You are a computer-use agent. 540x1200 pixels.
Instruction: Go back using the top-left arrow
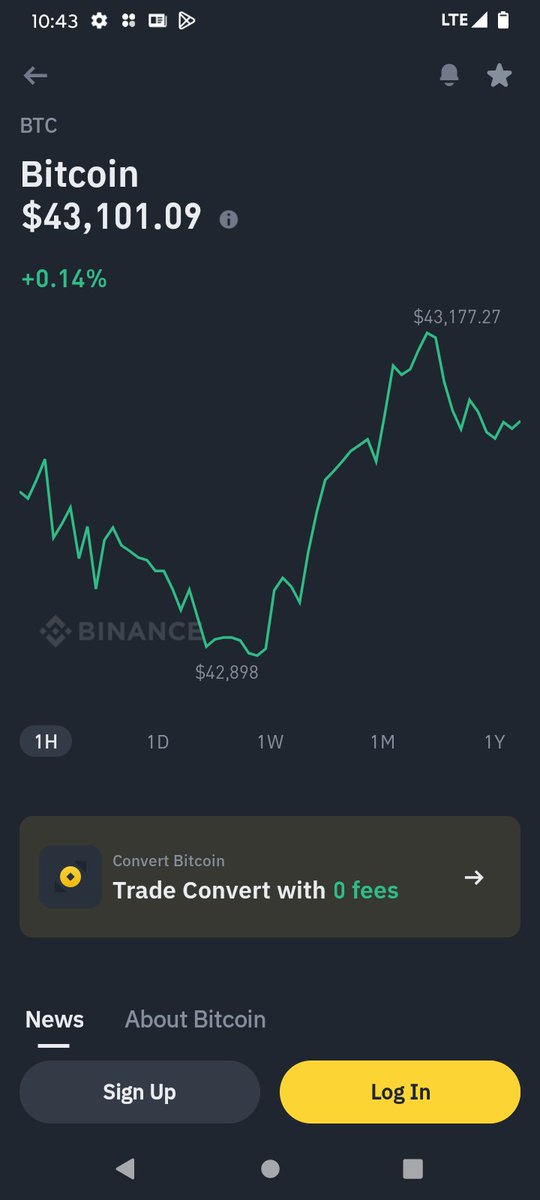tap(36, 75)
